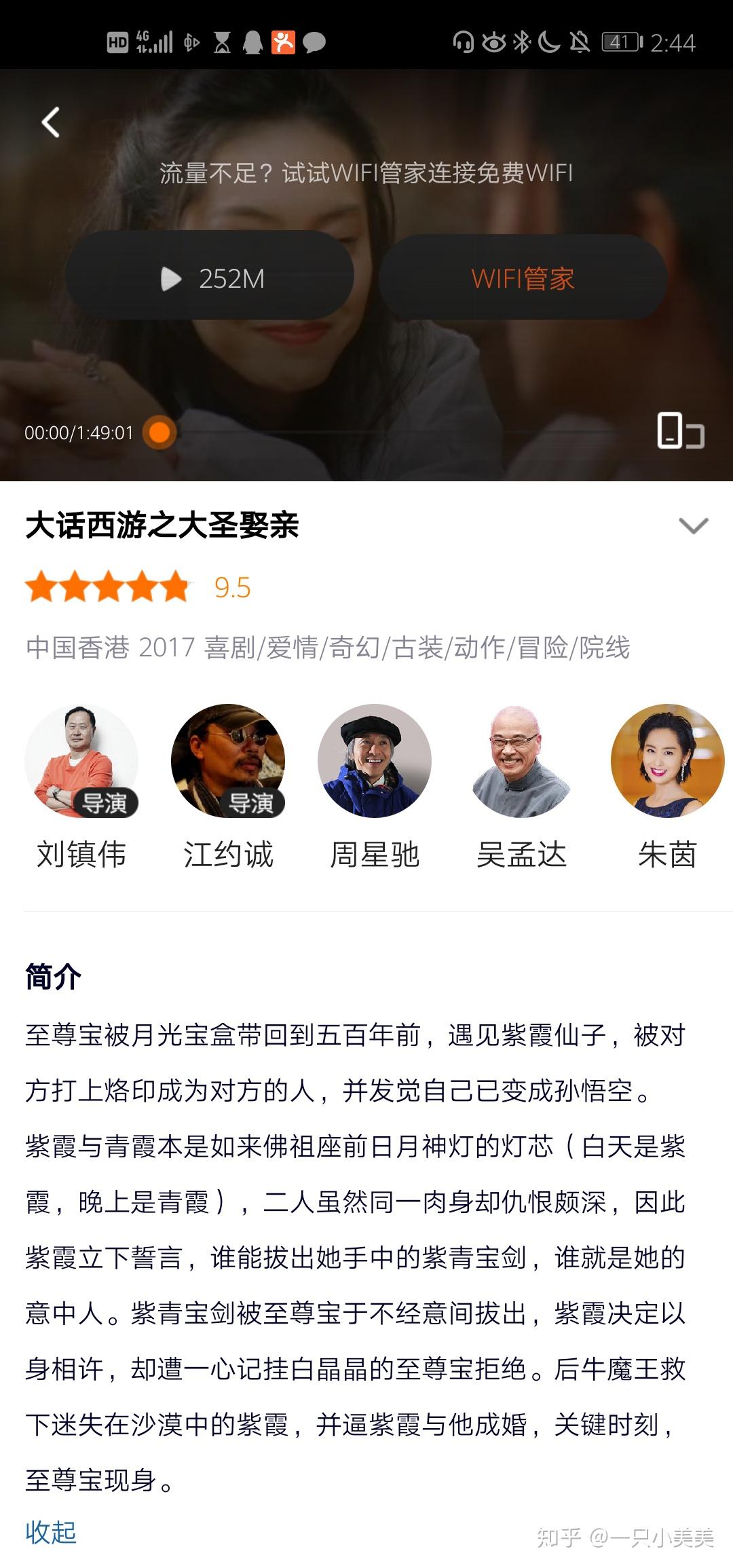Collapse details with the title chevron
The height and width of the screenshot is (1568, 733).
[x=694, y=526]
